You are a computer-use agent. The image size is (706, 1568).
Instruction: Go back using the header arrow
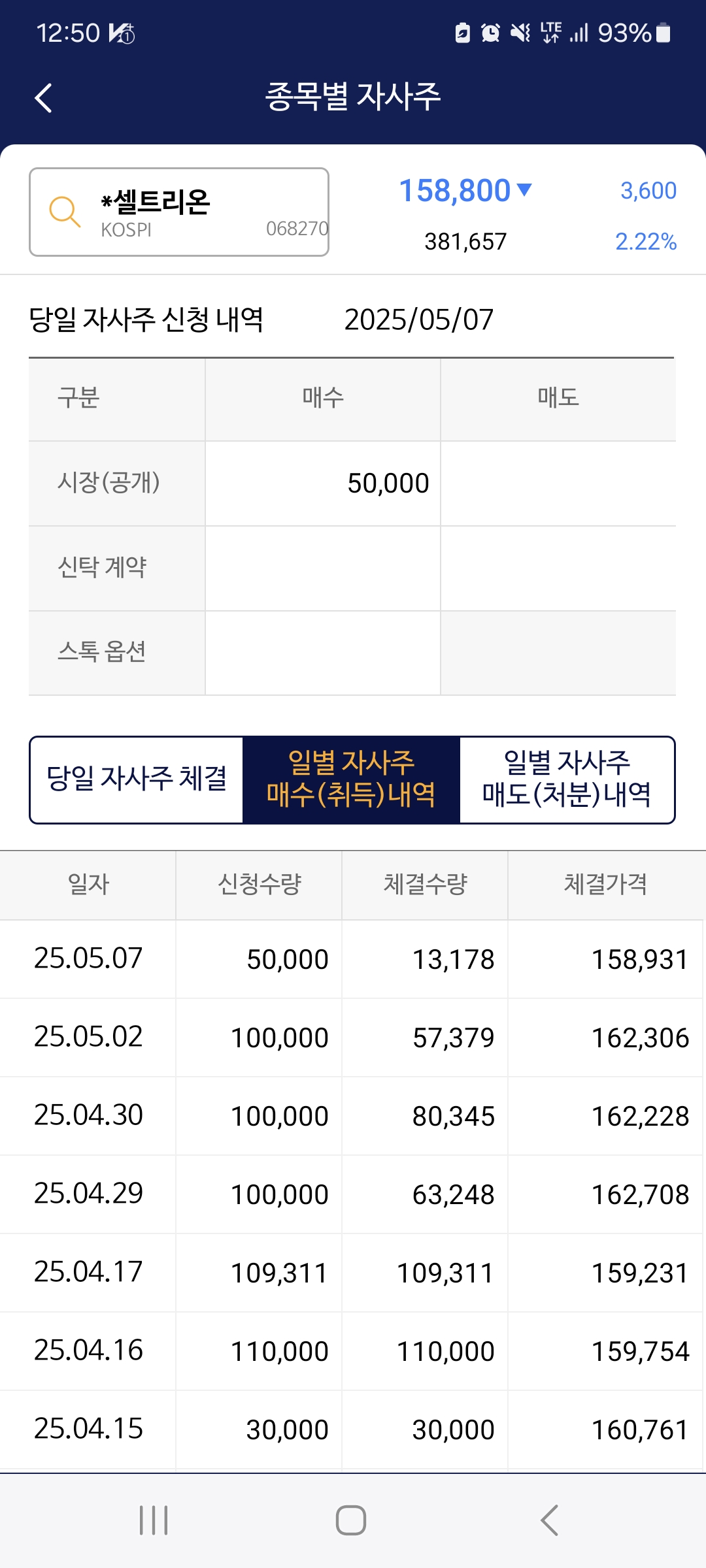[43, 98]
